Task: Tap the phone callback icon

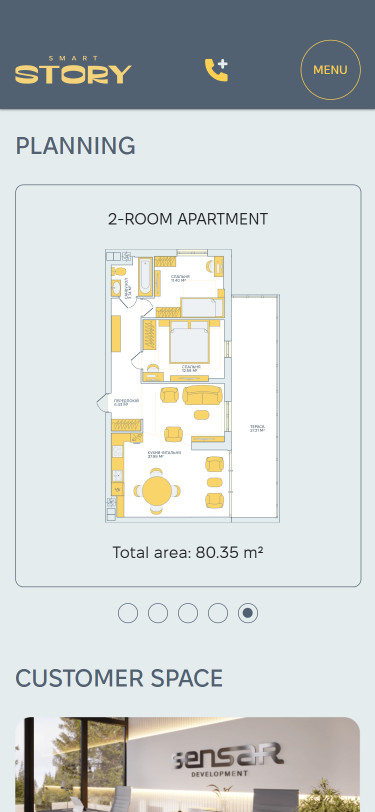Action: click(217, 70)
